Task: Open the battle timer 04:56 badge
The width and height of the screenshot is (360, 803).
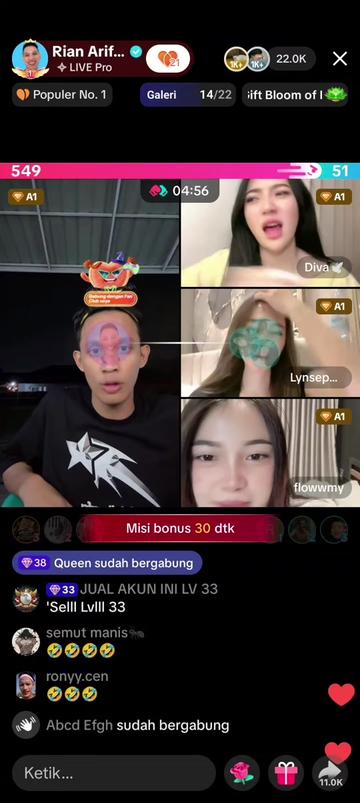Action: point(179,191)
